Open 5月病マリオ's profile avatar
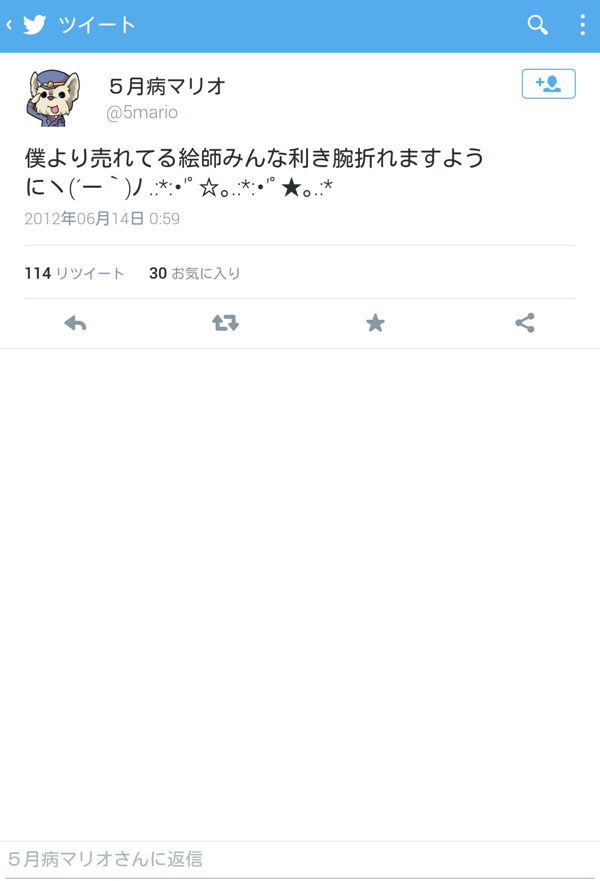The width and height of the screenshot is (600, 881). click(x=52, y=98)
